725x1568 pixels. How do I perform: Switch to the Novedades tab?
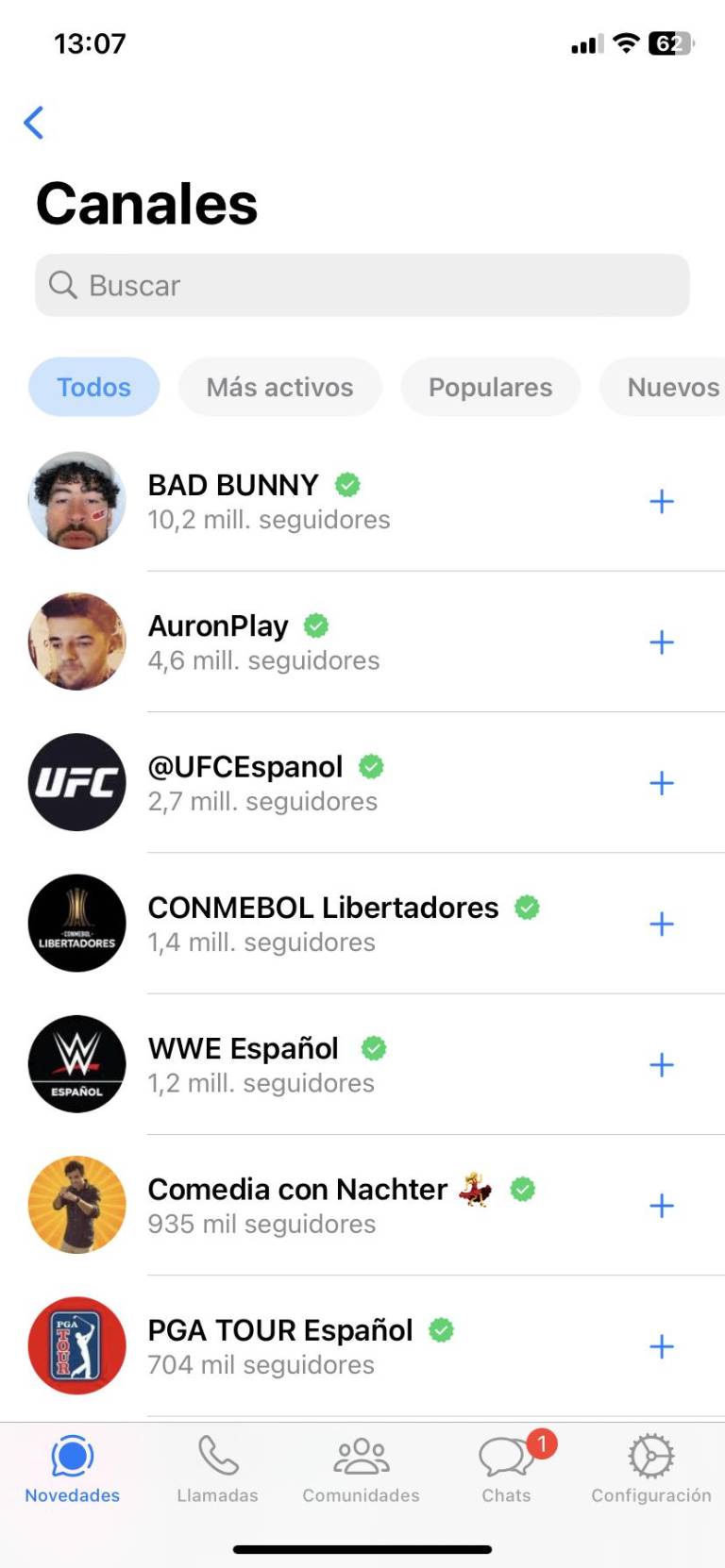coord(73,1468)
